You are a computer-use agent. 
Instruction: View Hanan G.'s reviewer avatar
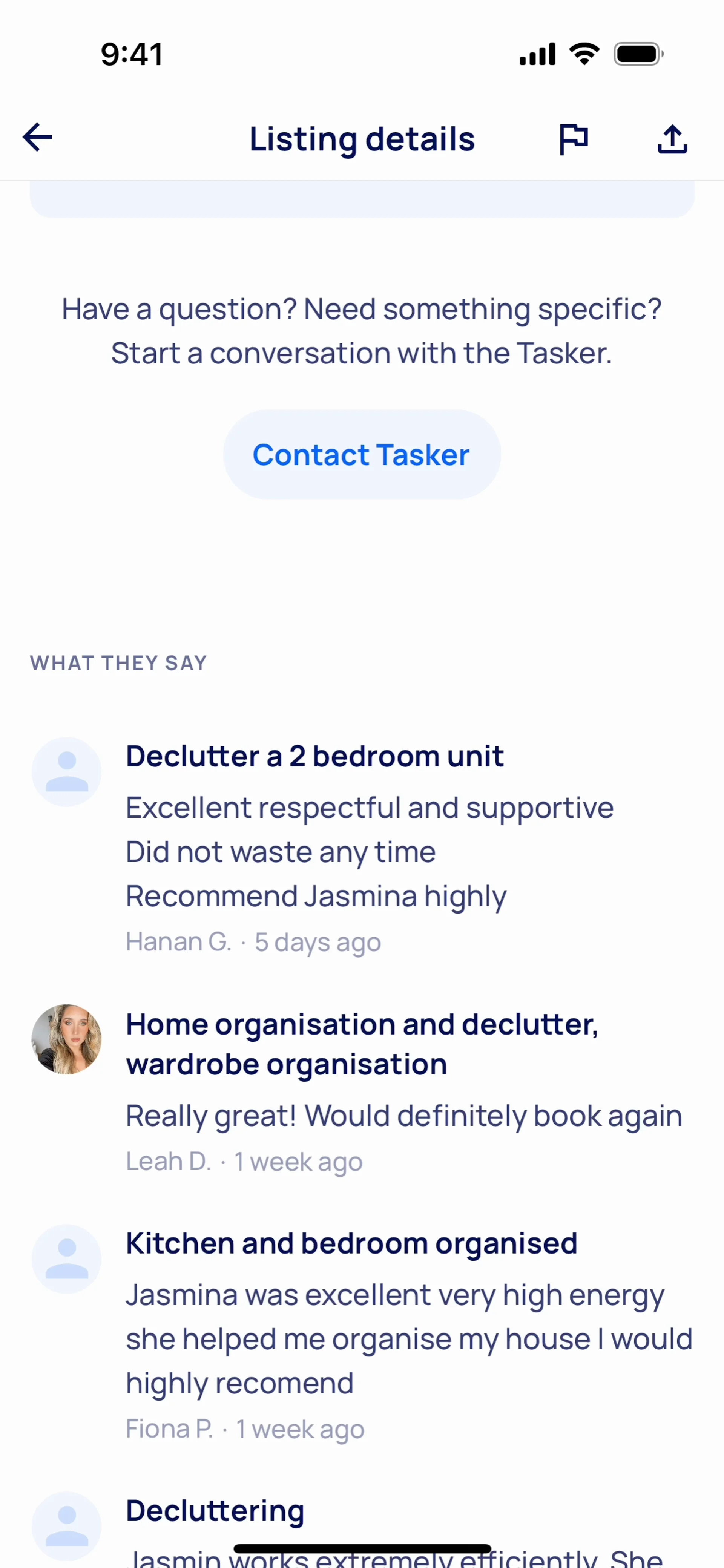click(66, 771)
